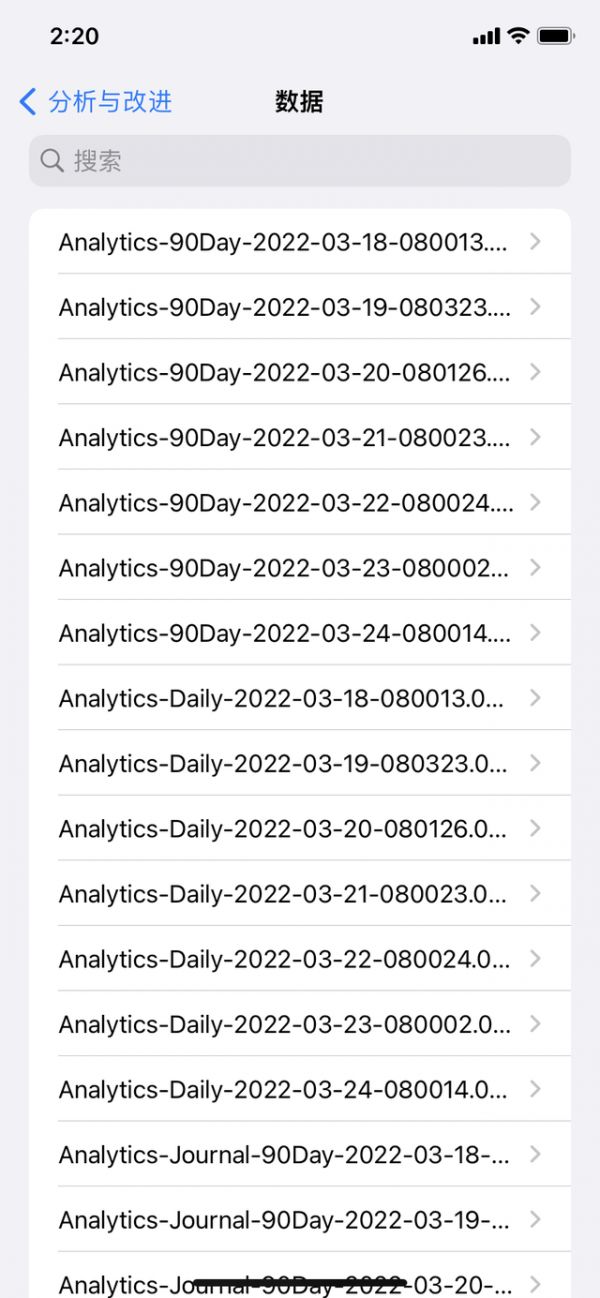Open Analytics-Daily-2022-03-18-080013 file
Viewport: 600px width, 1298px height.
click(300, 698)
